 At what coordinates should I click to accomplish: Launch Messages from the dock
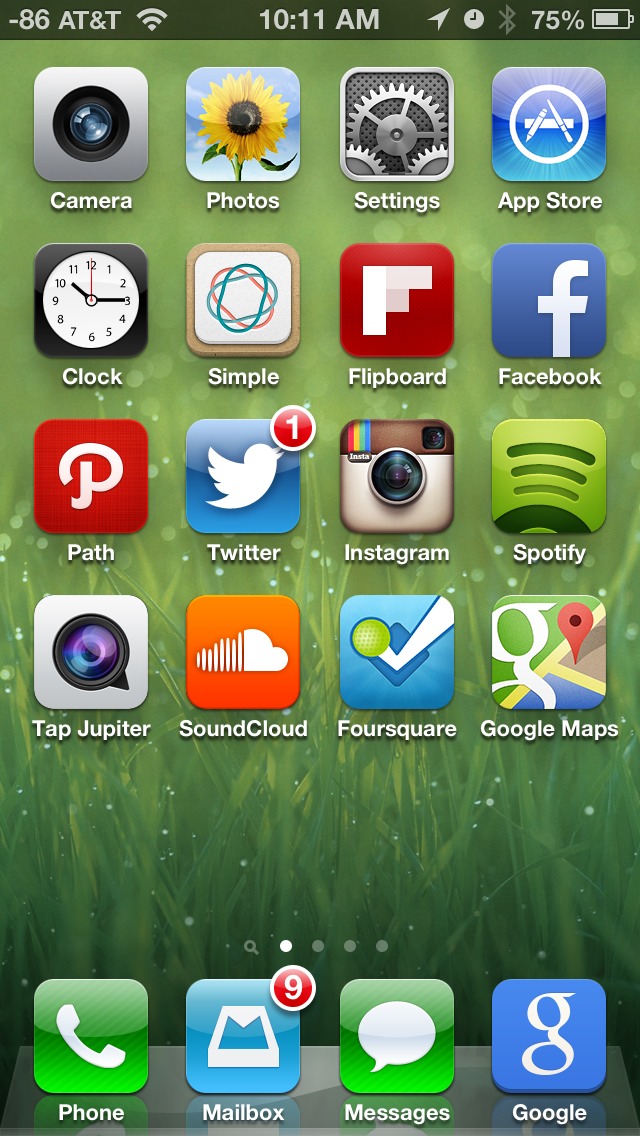[397, 1037]
